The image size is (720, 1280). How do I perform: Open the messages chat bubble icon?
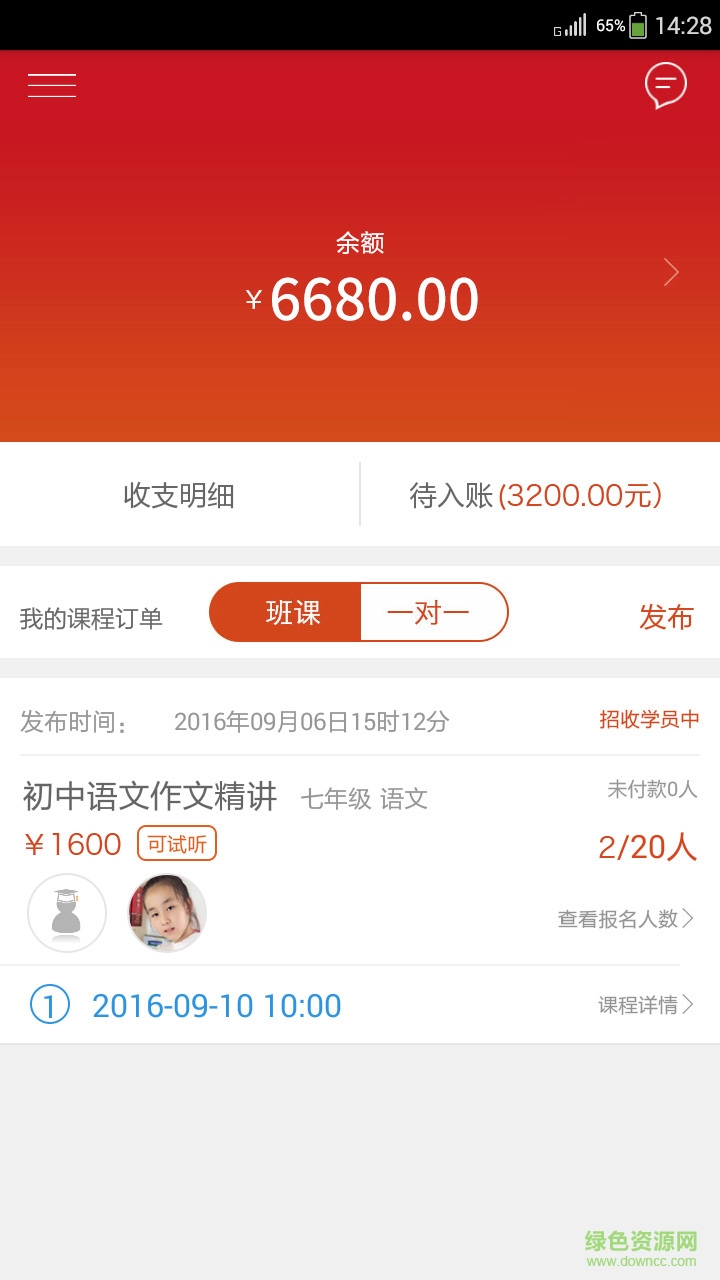click(666, 85)
